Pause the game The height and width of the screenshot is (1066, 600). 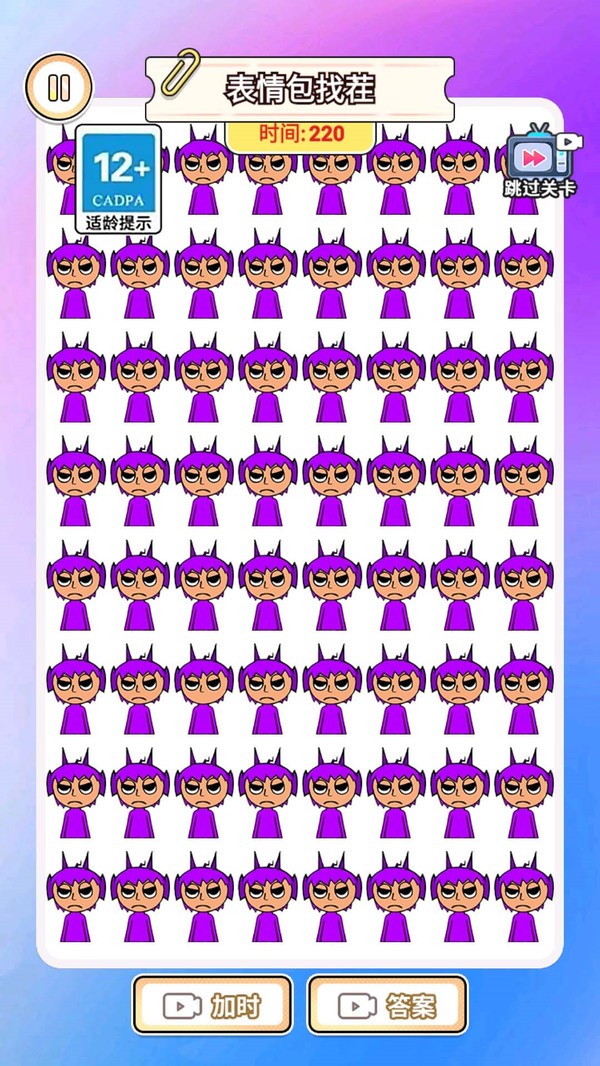click(x=58, y=87)
